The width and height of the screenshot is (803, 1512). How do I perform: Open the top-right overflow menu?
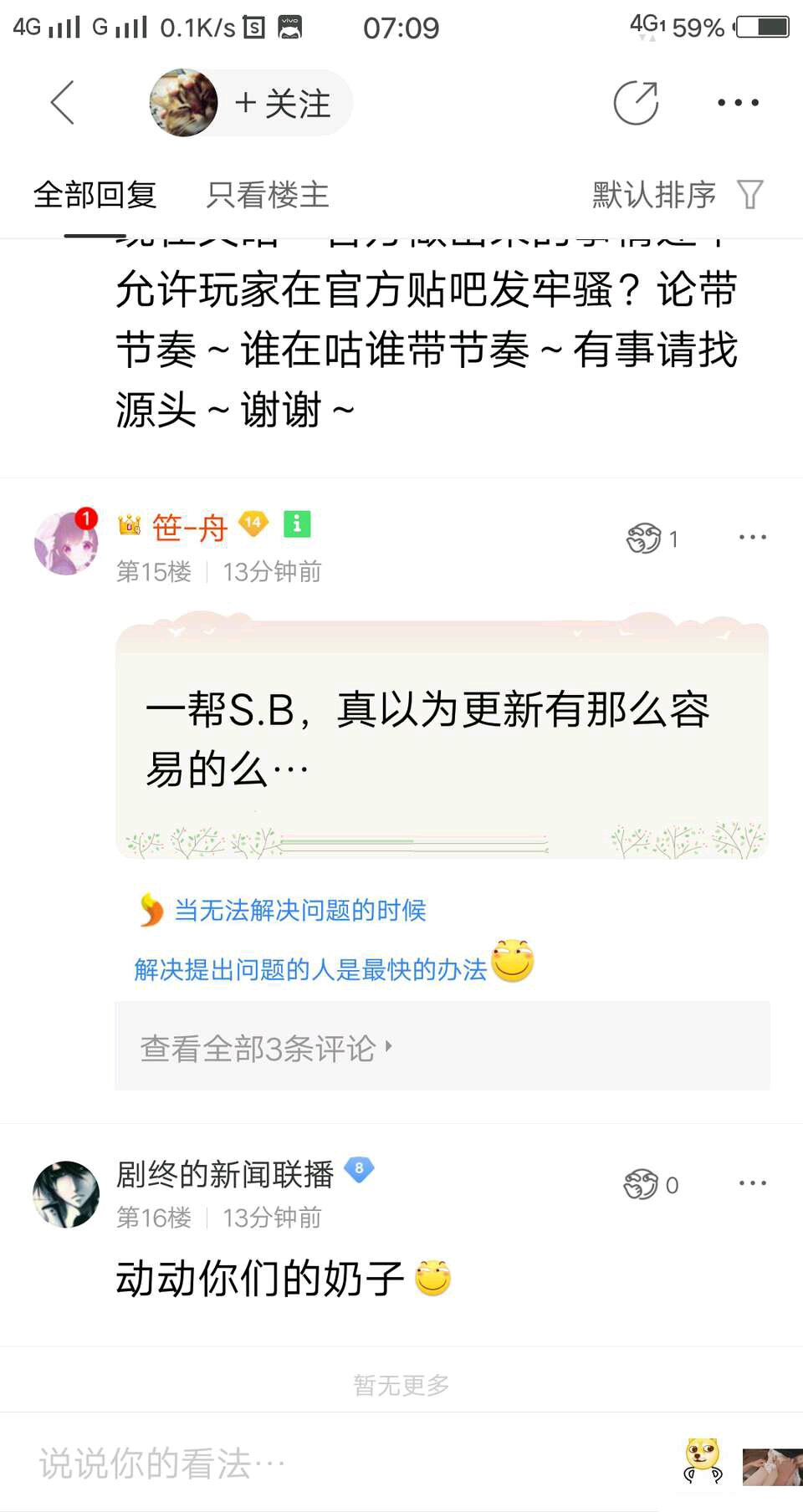pos(739,103)
